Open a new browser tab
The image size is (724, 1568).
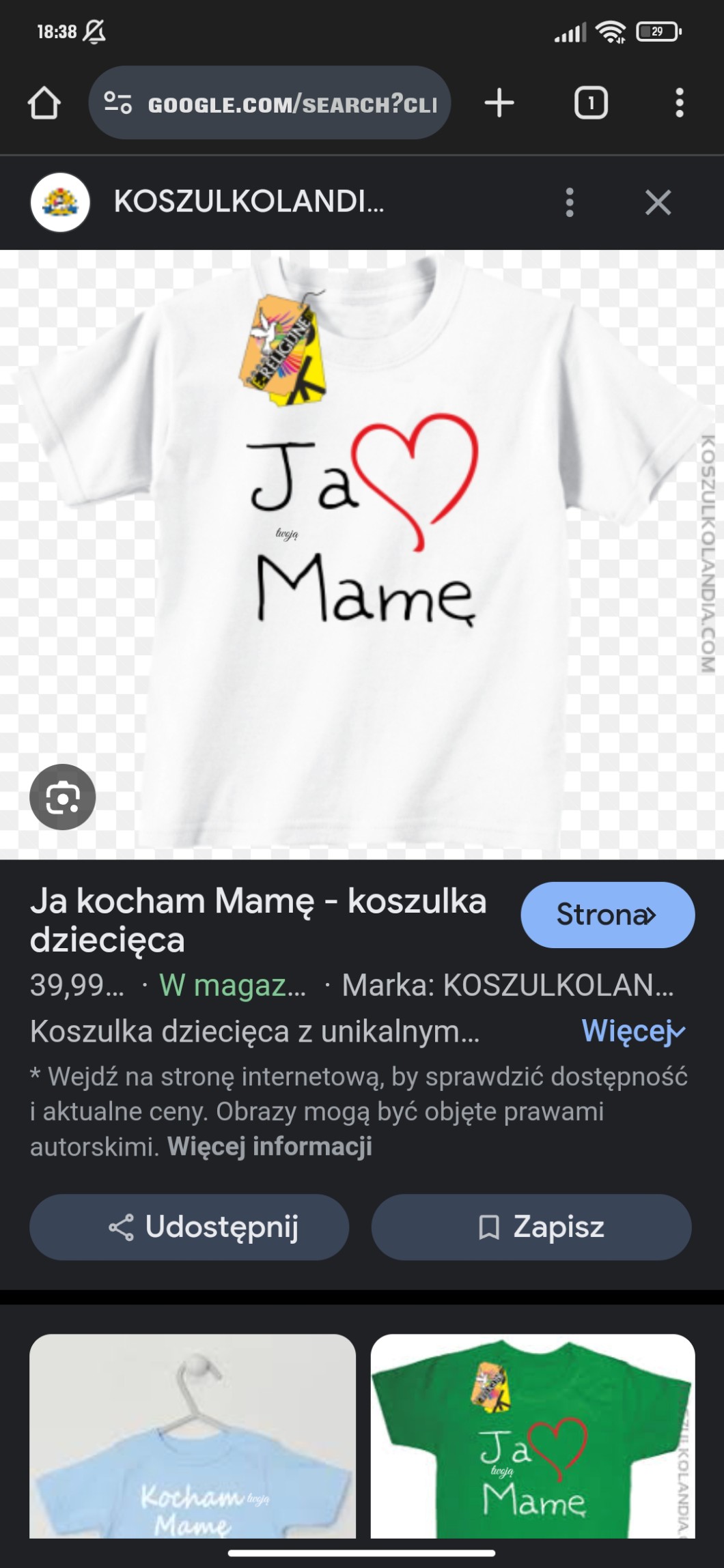pos(499,103)
